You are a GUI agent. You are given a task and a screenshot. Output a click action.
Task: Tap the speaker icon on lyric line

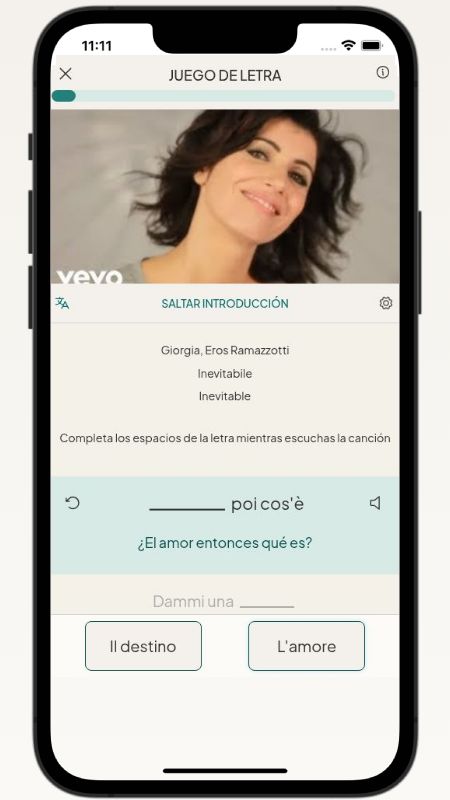click(375, 503)
